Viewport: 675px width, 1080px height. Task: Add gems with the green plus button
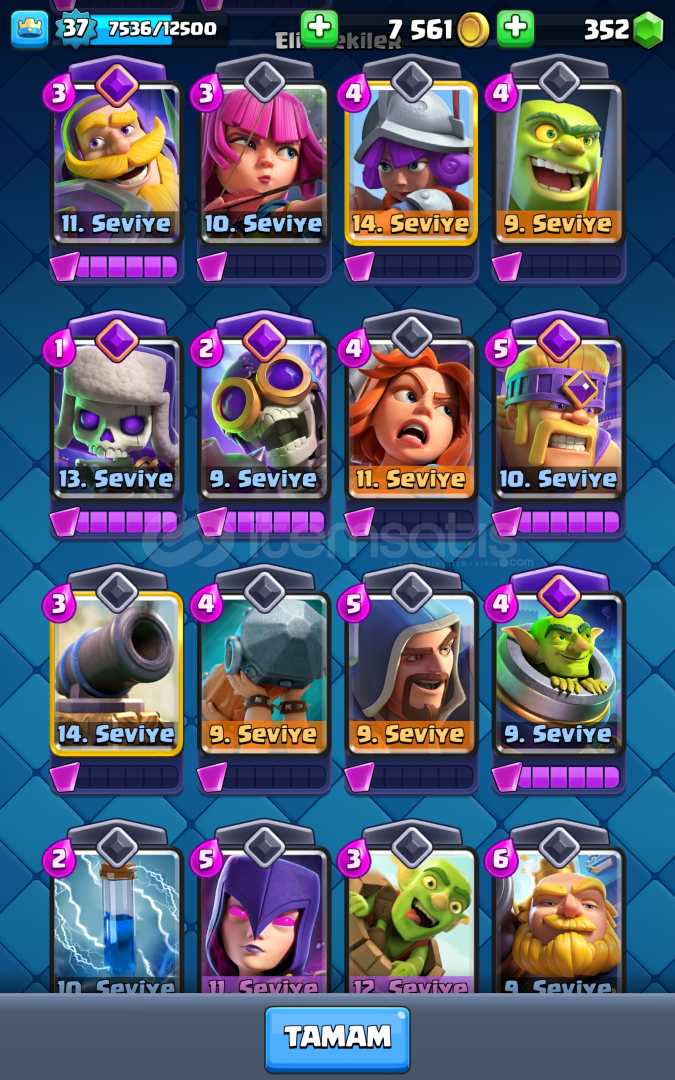pos(515,29)
